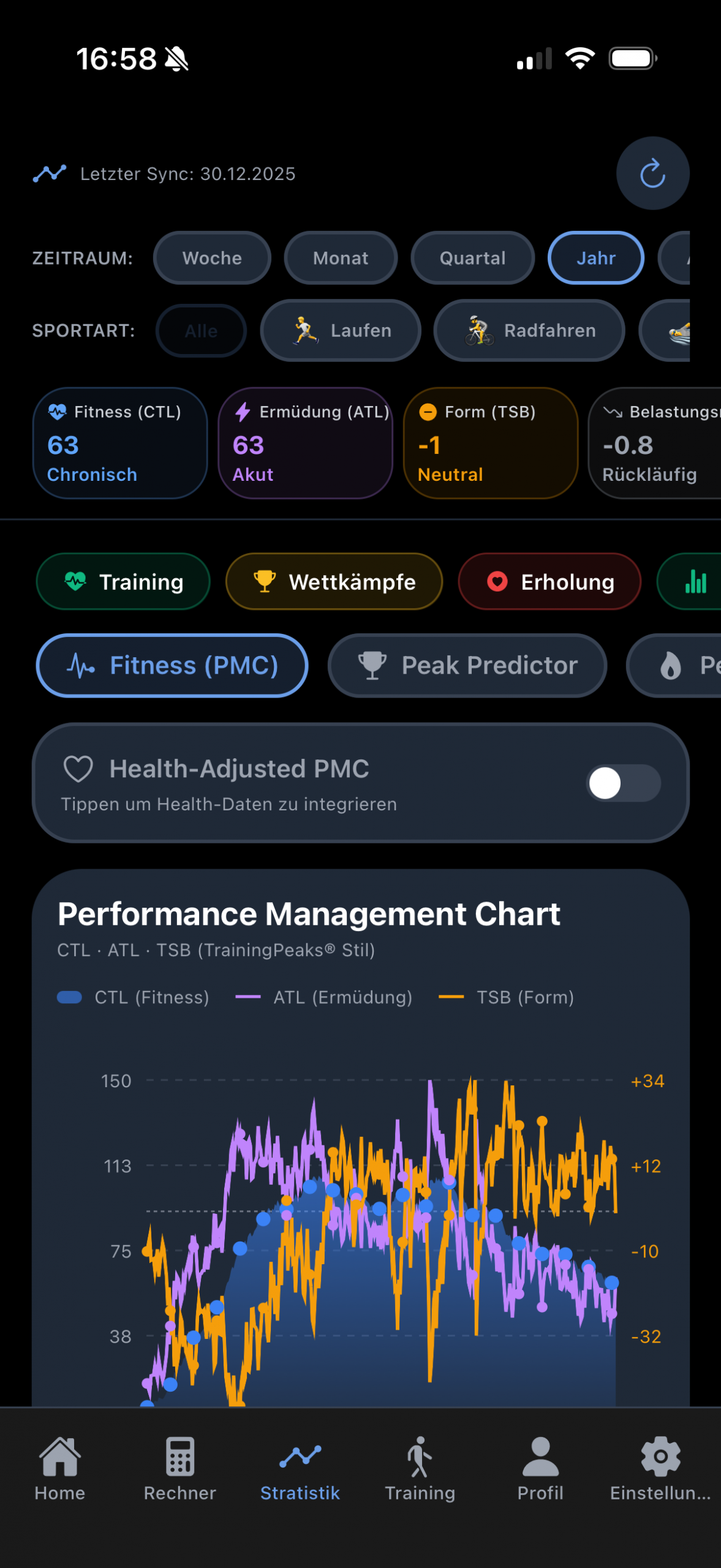
Task: Open the Erholung category
Action: (549, 581)
